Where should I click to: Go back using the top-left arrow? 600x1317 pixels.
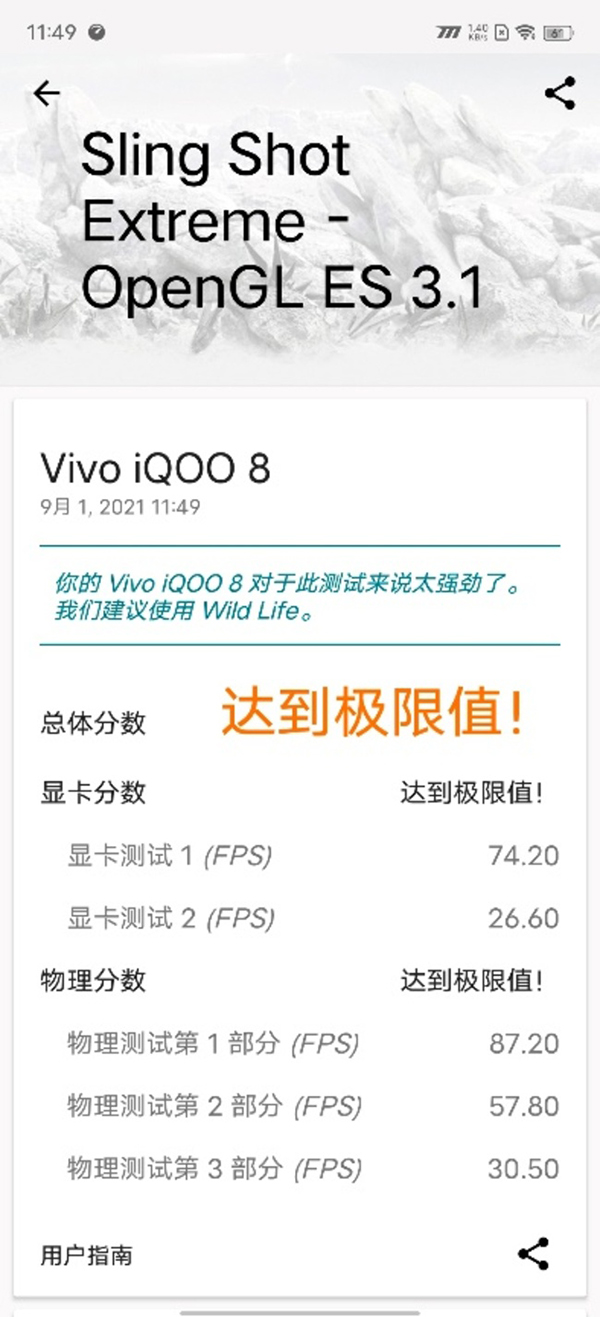coord(47,94)
